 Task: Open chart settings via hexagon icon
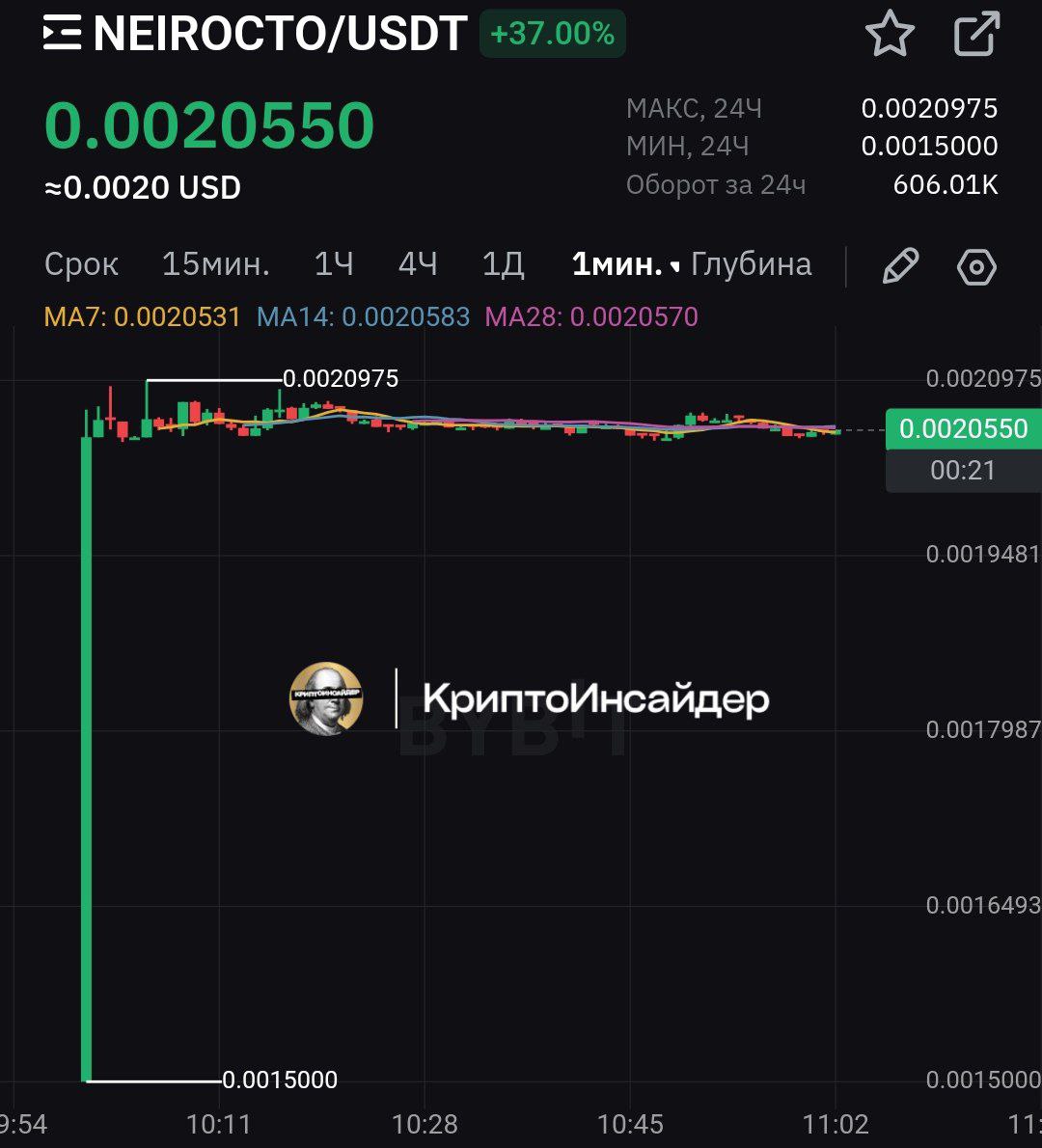(975, 264)
